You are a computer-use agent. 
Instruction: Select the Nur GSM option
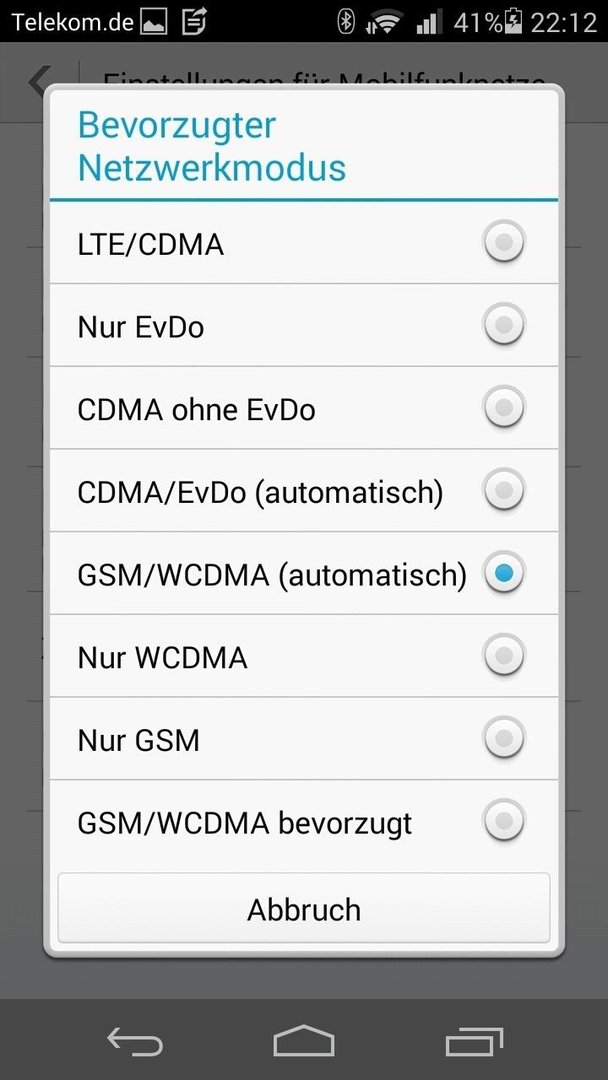pos(304,738)
